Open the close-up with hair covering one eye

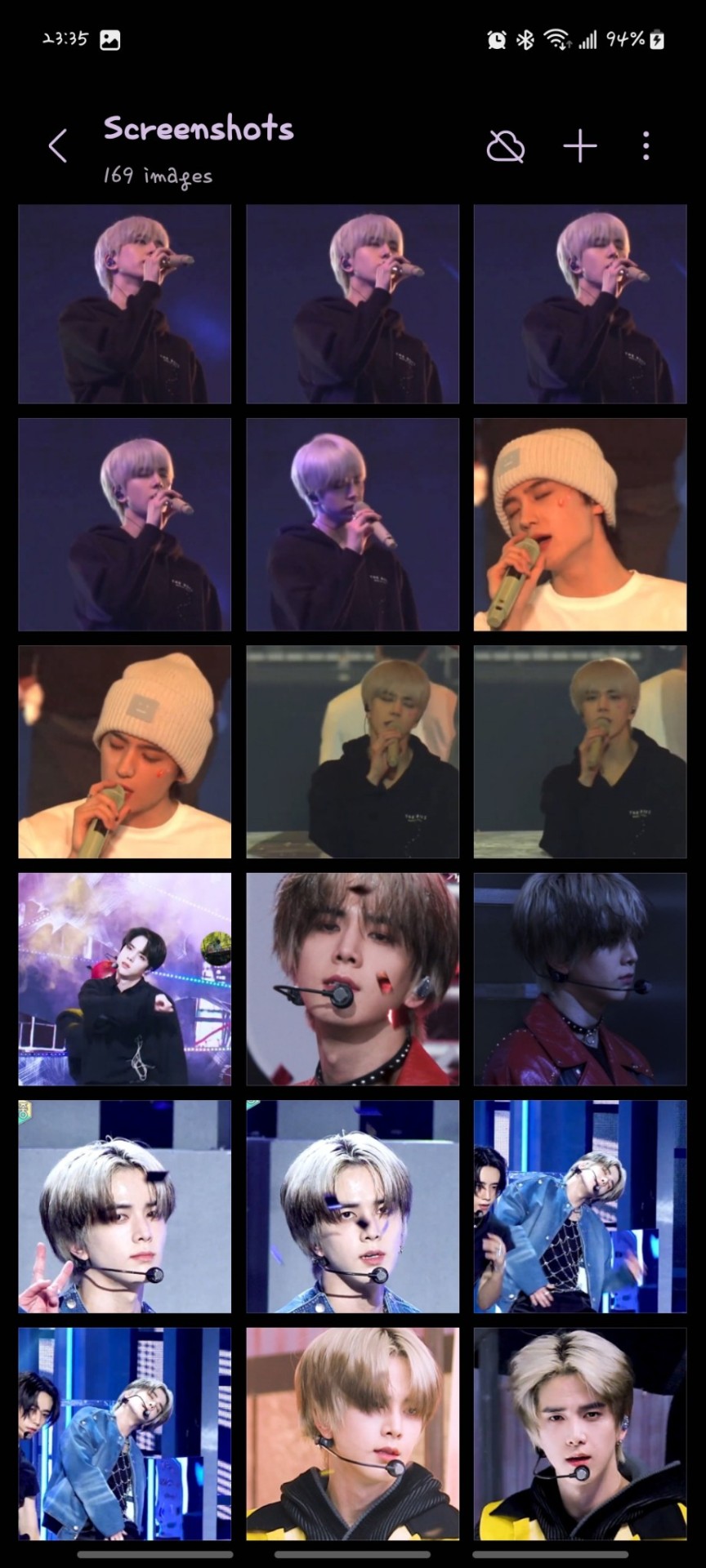(352, 1433)
